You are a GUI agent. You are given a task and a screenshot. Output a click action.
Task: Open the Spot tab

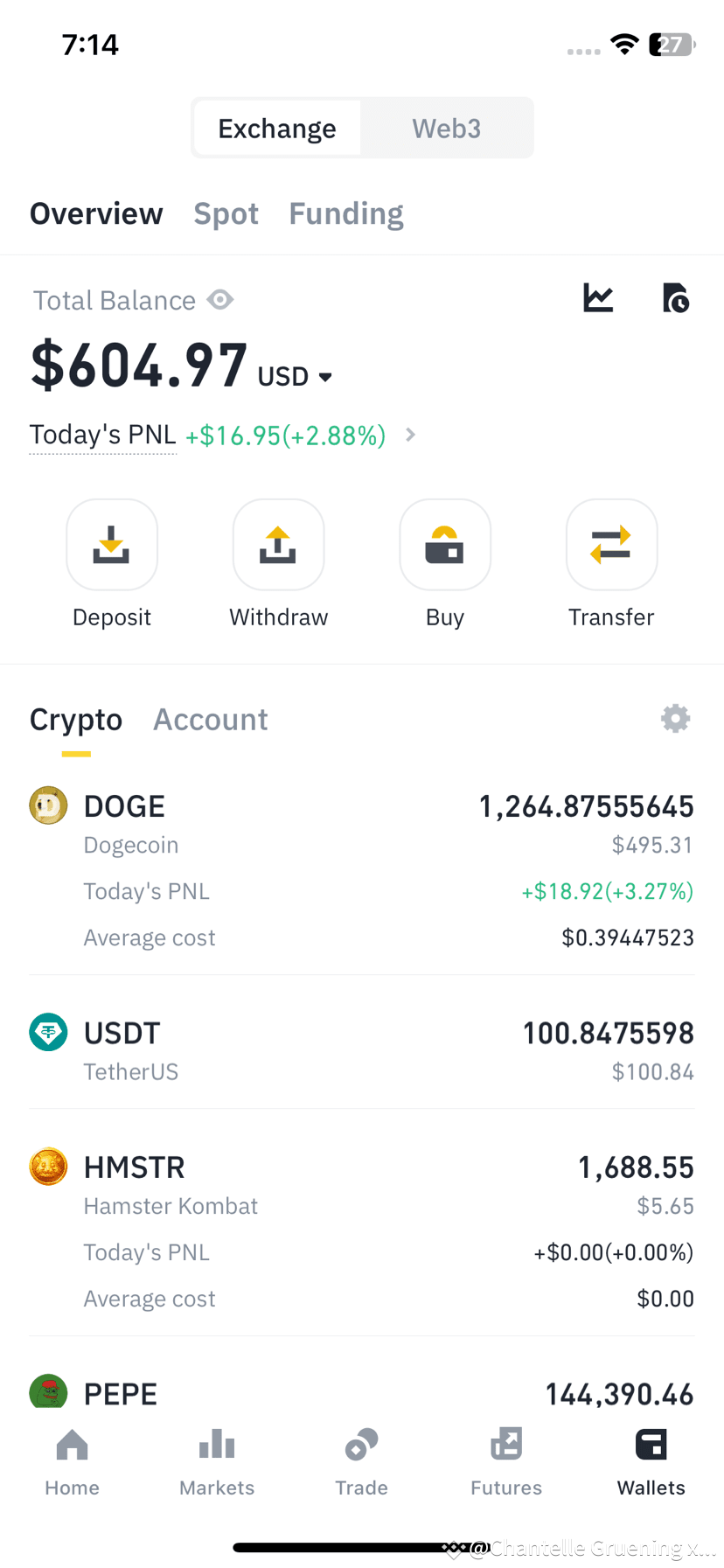pyautogui.click(x=226, y=214)
